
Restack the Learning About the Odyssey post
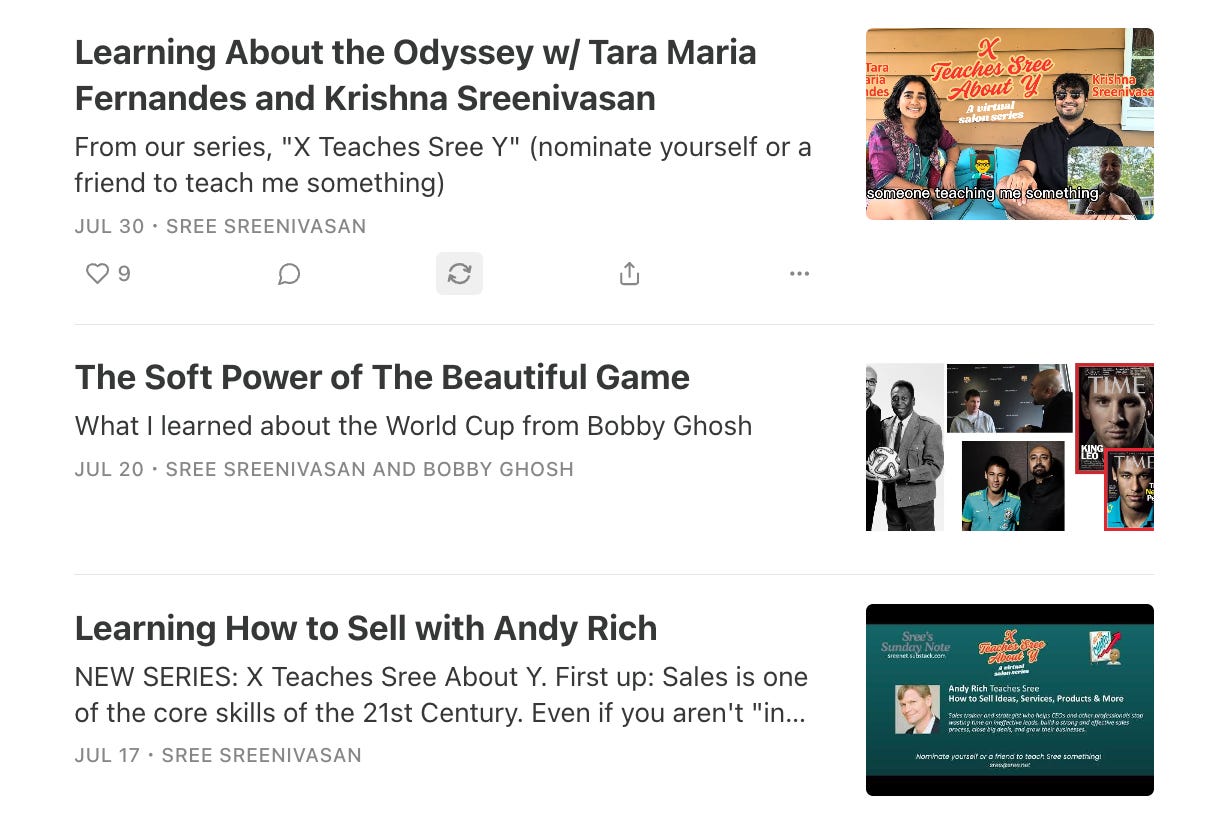(x=459, y=273)
